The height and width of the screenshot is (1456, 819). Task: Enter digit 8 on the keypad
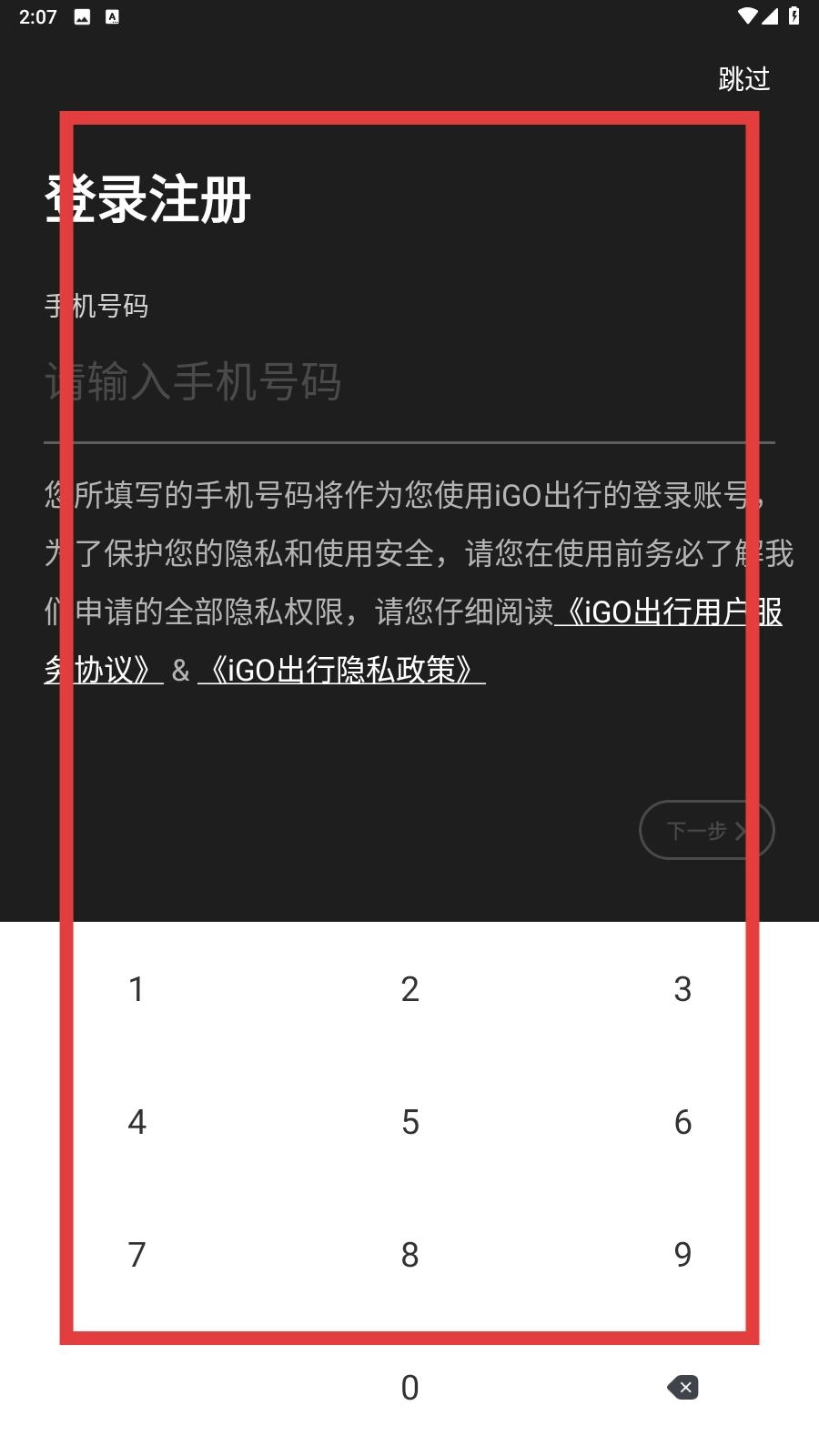(409, 1255)
